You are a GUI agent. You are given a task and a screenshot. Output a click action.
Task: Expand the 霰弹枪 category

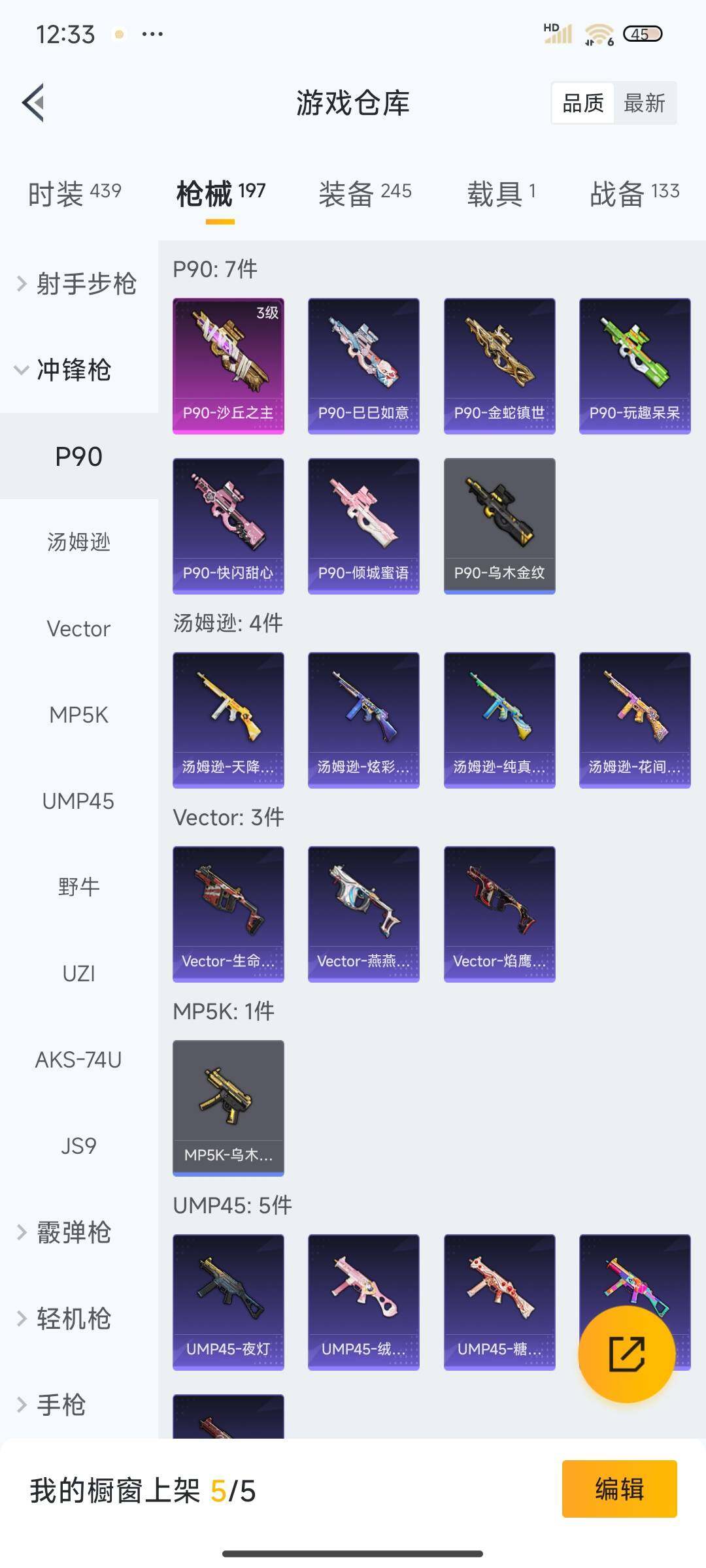[65, 1232]
